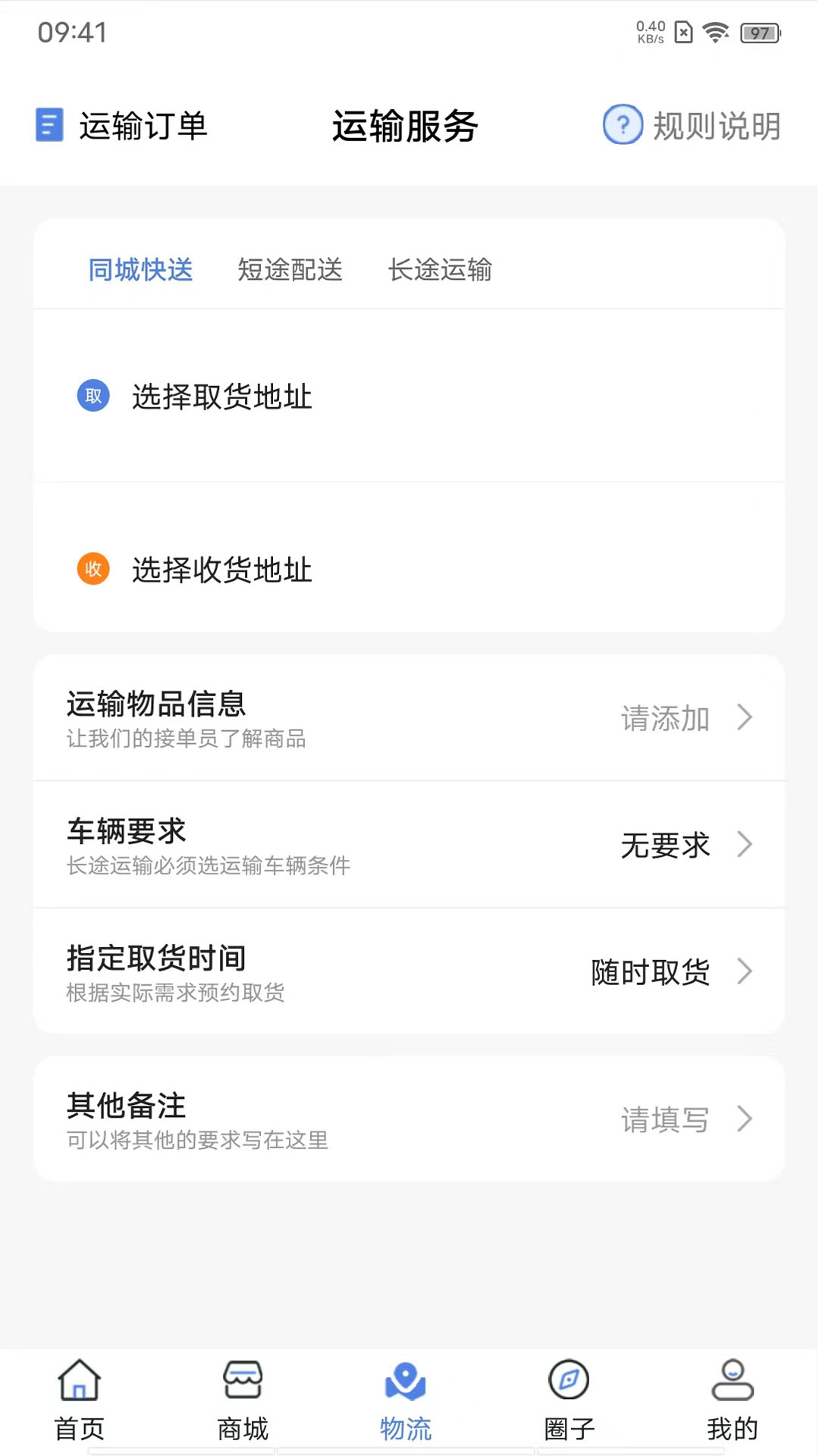Open the 运输订单 document icon
This screenshot has height=1456, width=819.
coord(49,126)
